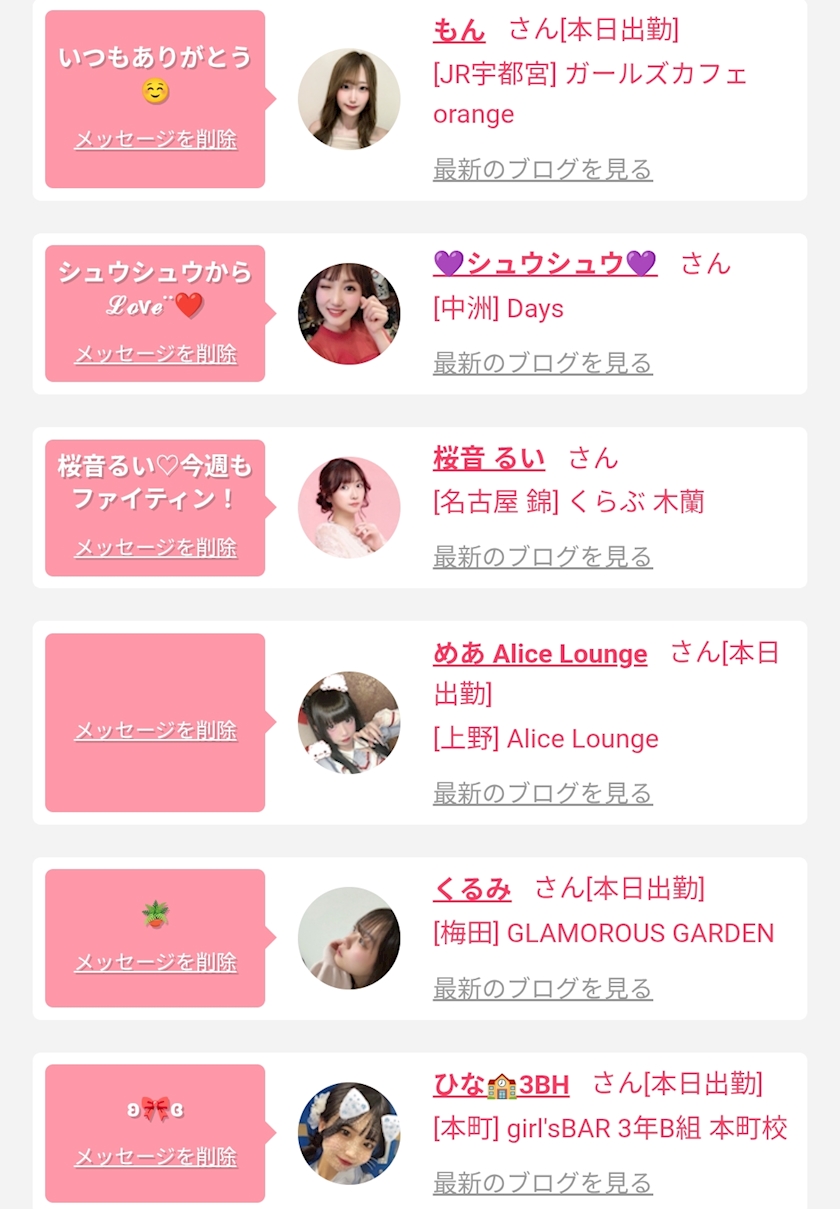Open 💜シュウシュウ💜 profile link
Viewport: 840px width, 1209px height.
point(545,264)
